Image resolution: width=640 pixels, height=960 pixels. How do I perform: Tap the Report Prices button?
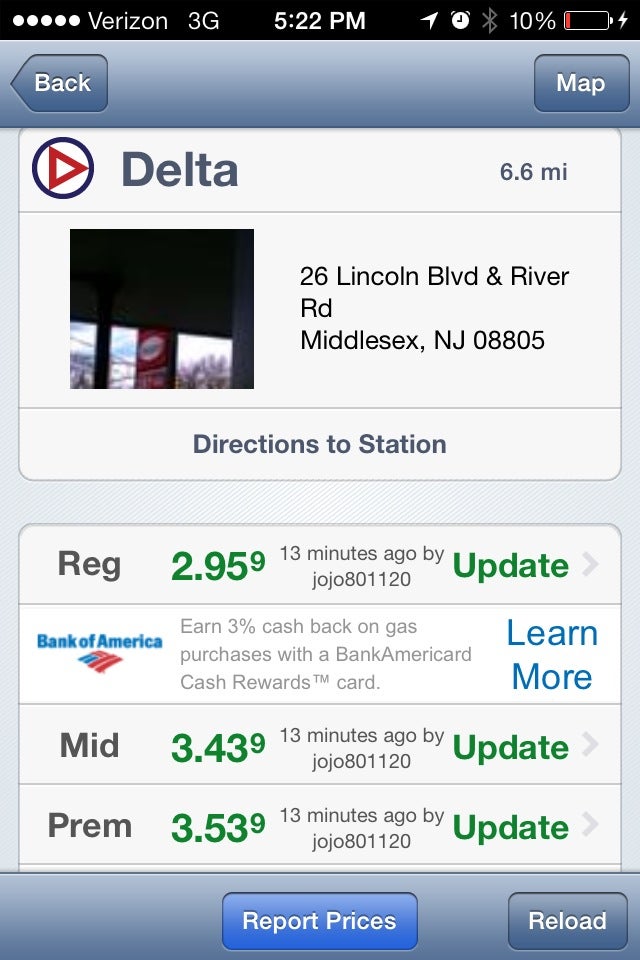319,921
